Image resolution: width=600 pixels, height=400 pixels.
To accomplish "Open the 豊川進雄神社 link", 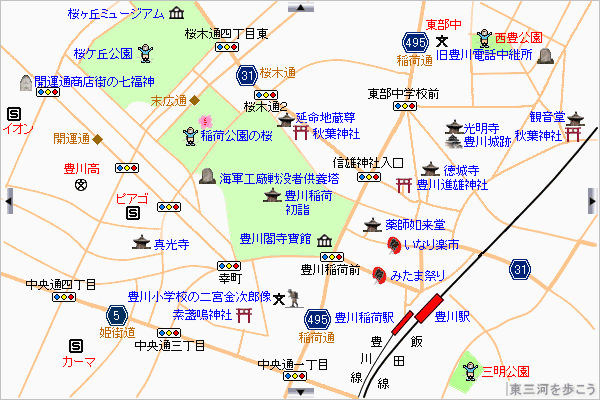I will 451,185.
